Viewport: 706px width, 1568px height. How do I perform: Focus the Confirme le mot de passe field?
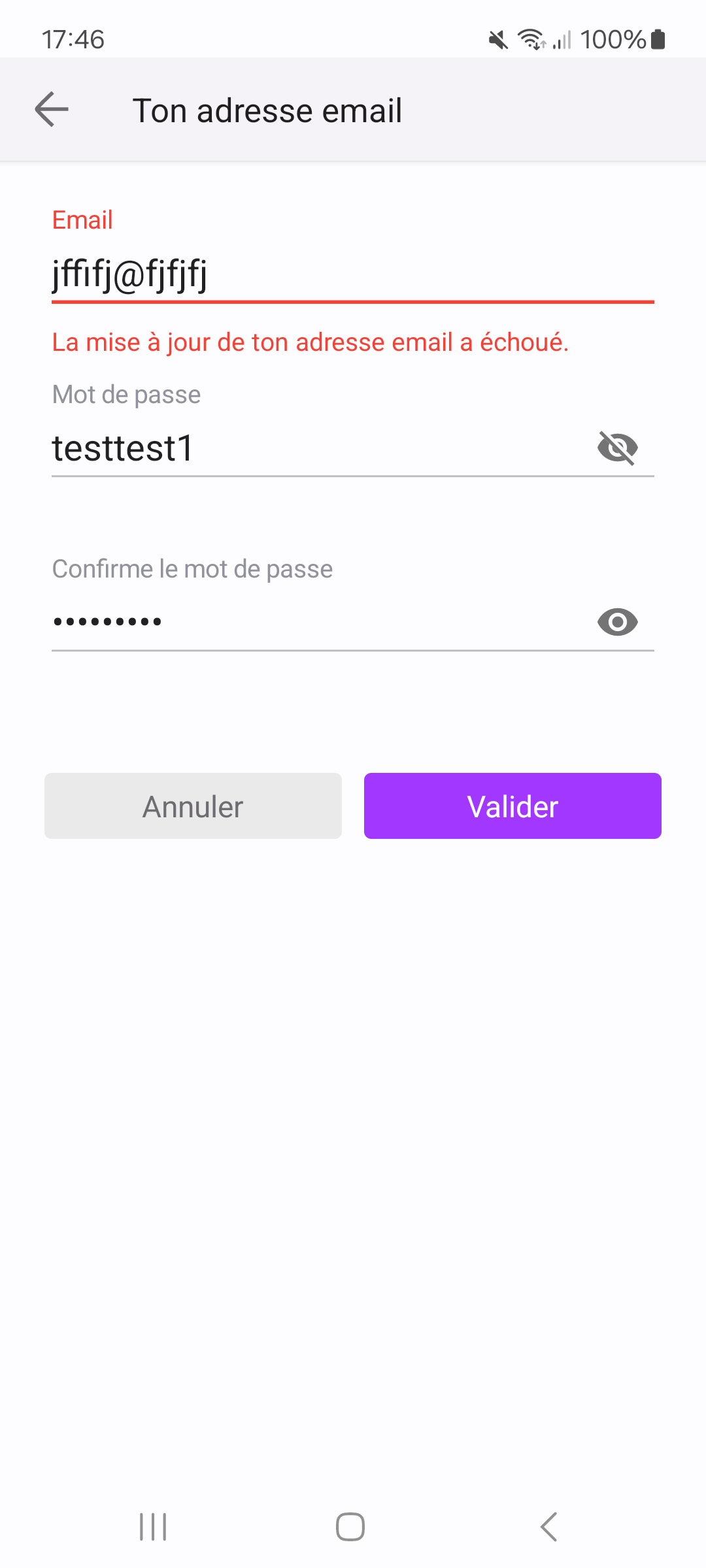click(x=320, y=622)
